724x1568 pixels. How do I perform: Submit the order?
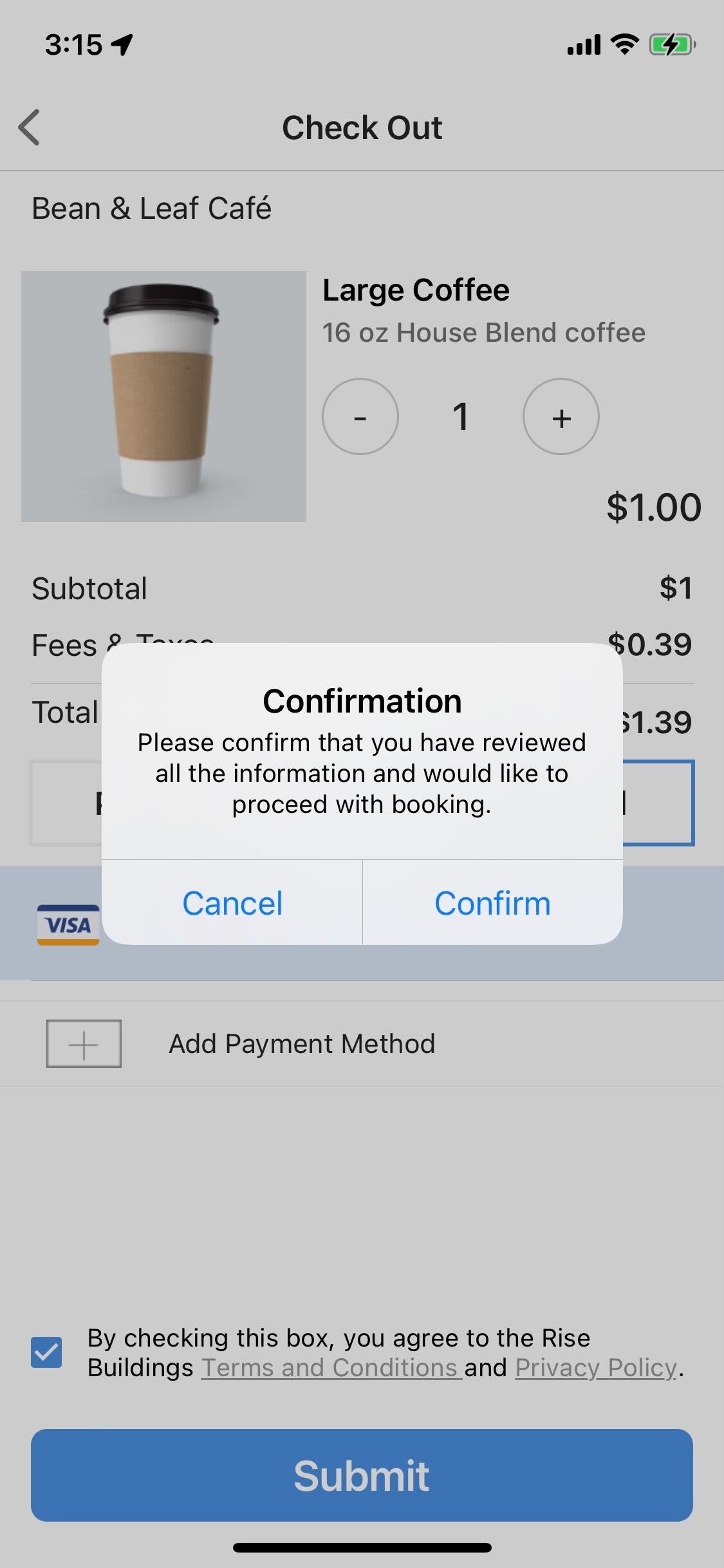pyautogui.click(x=362, y=1475)
